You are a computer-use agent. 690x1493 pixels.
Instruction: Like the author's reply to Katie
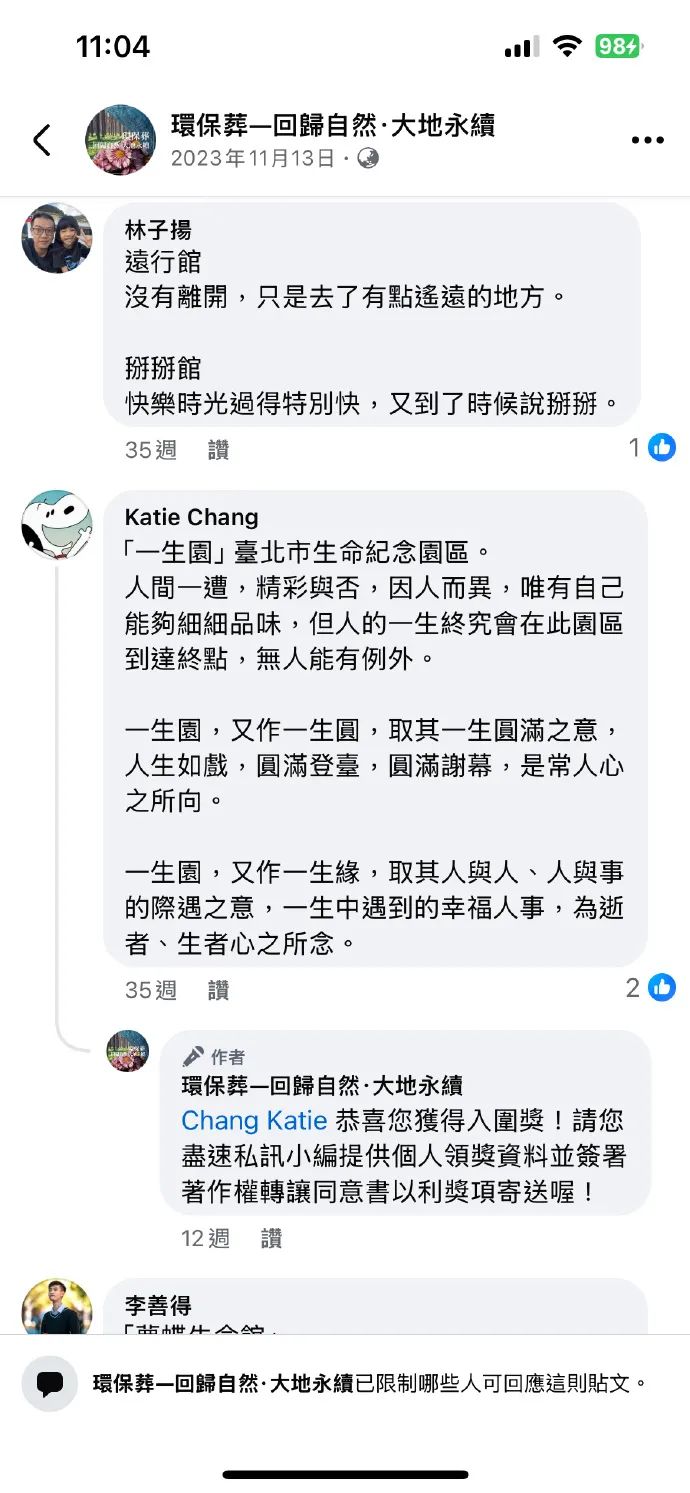(x=271, y=1239)
